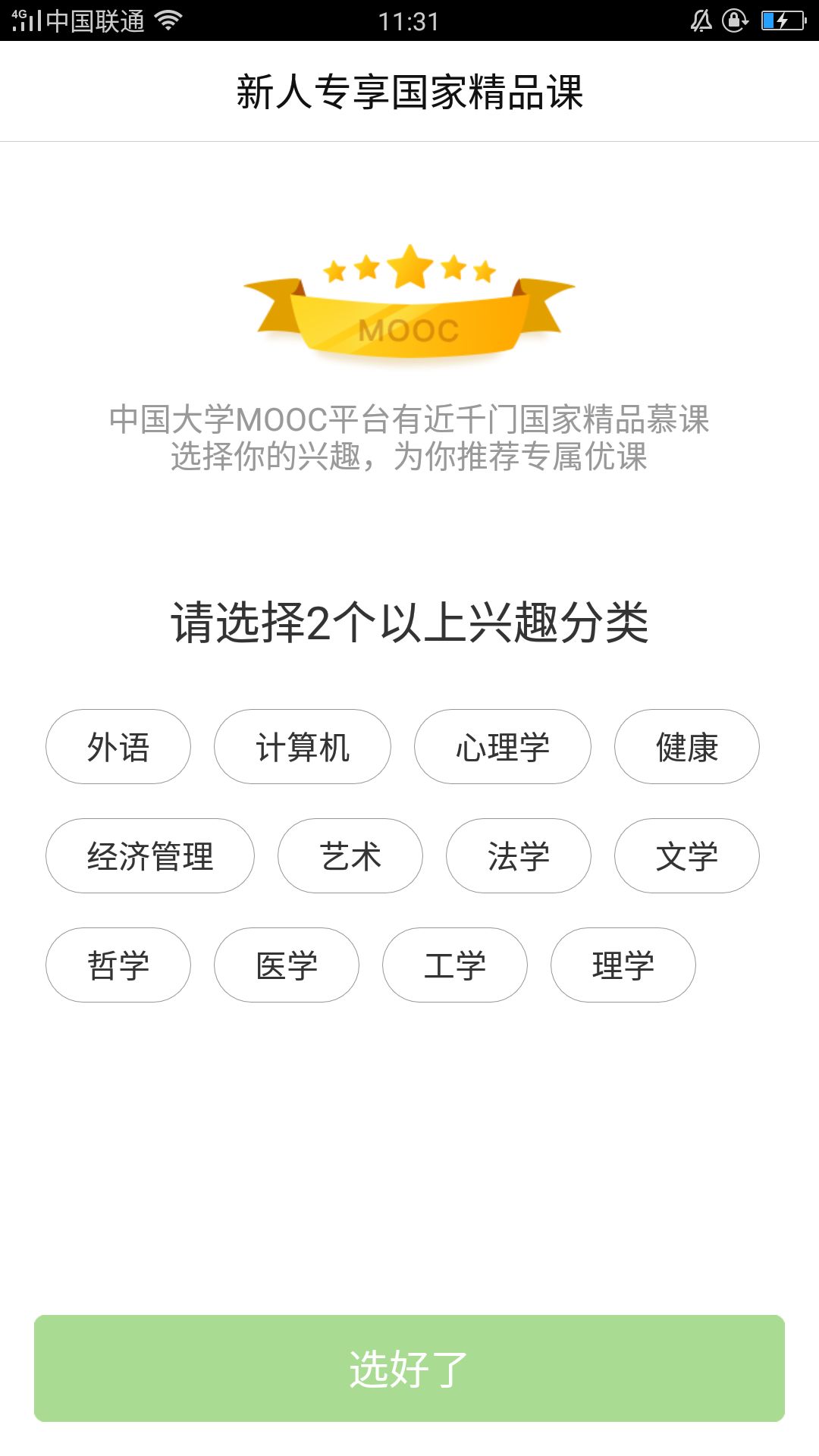Pick the 理学 chip
This screenshot has height=1456, width=819.
[x=623, y=965]
